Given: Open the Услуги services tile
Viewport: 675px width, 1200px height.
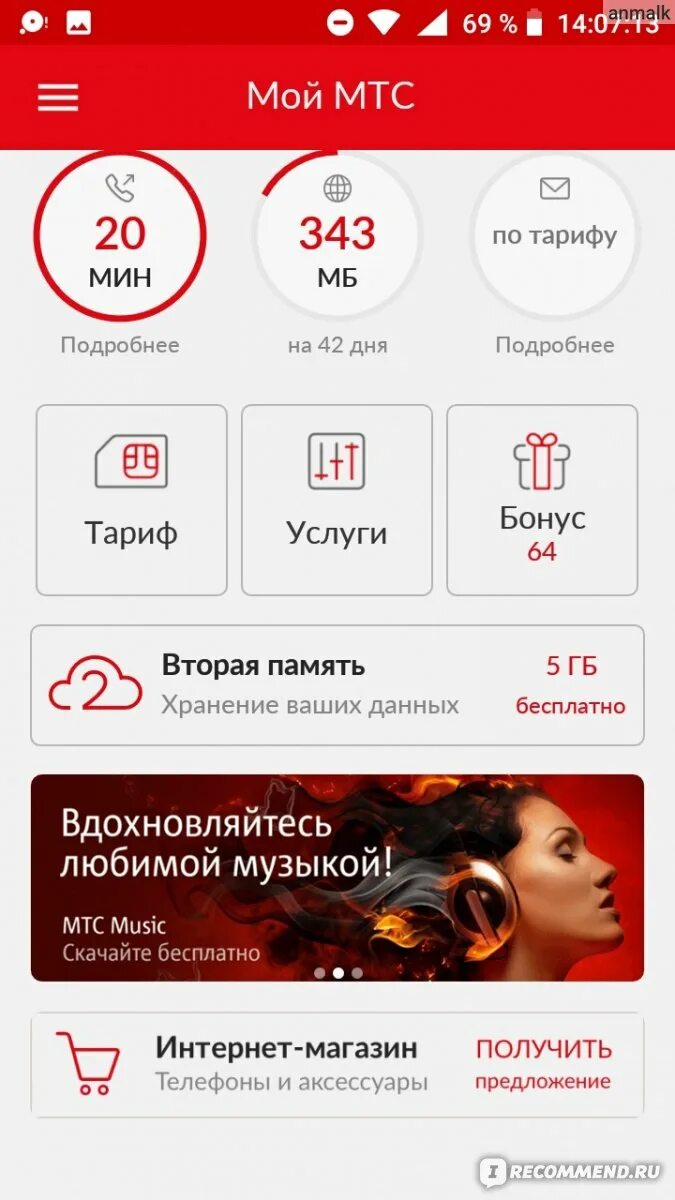Looking at the screenshot, I should [337, 500].
